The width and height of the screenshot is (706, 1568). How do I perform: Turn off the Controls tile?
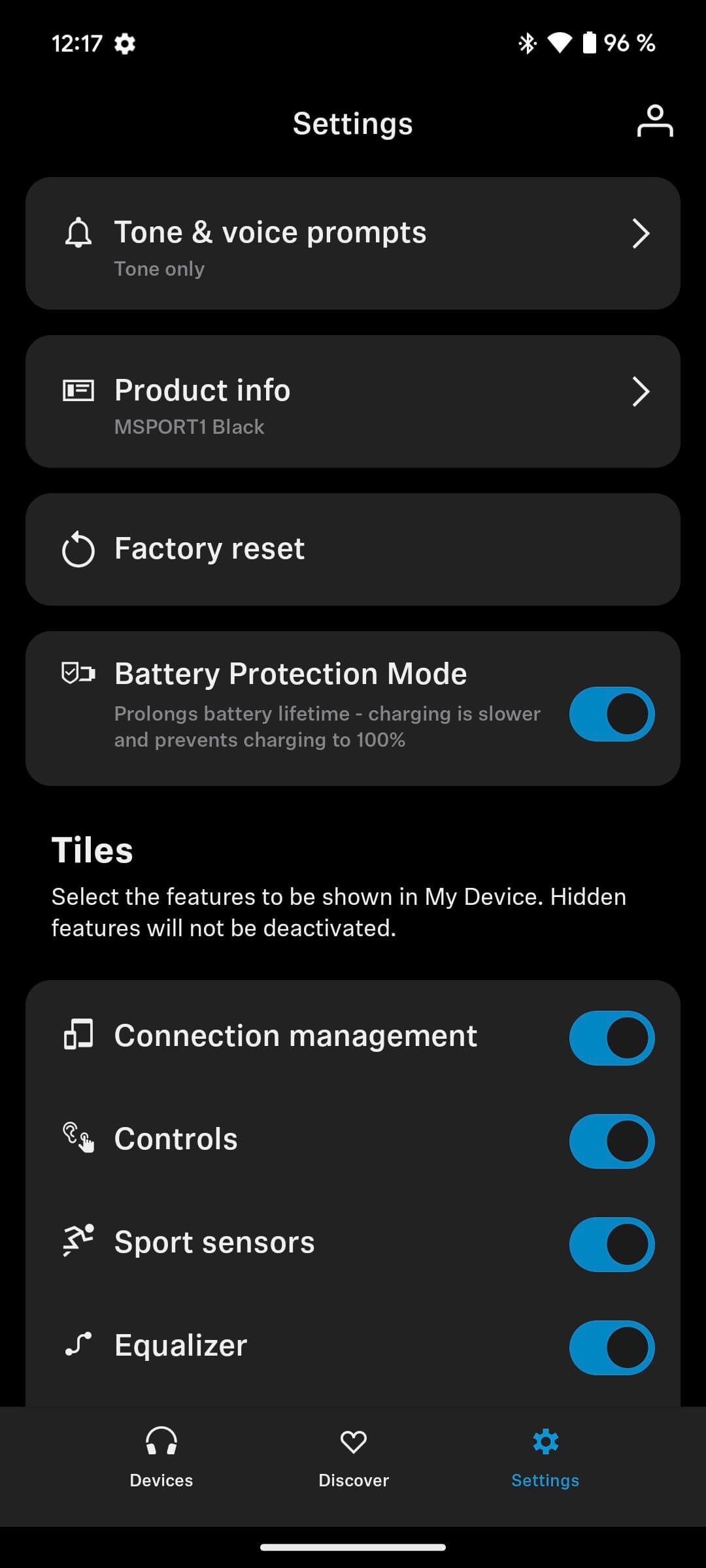[611, 1141]
